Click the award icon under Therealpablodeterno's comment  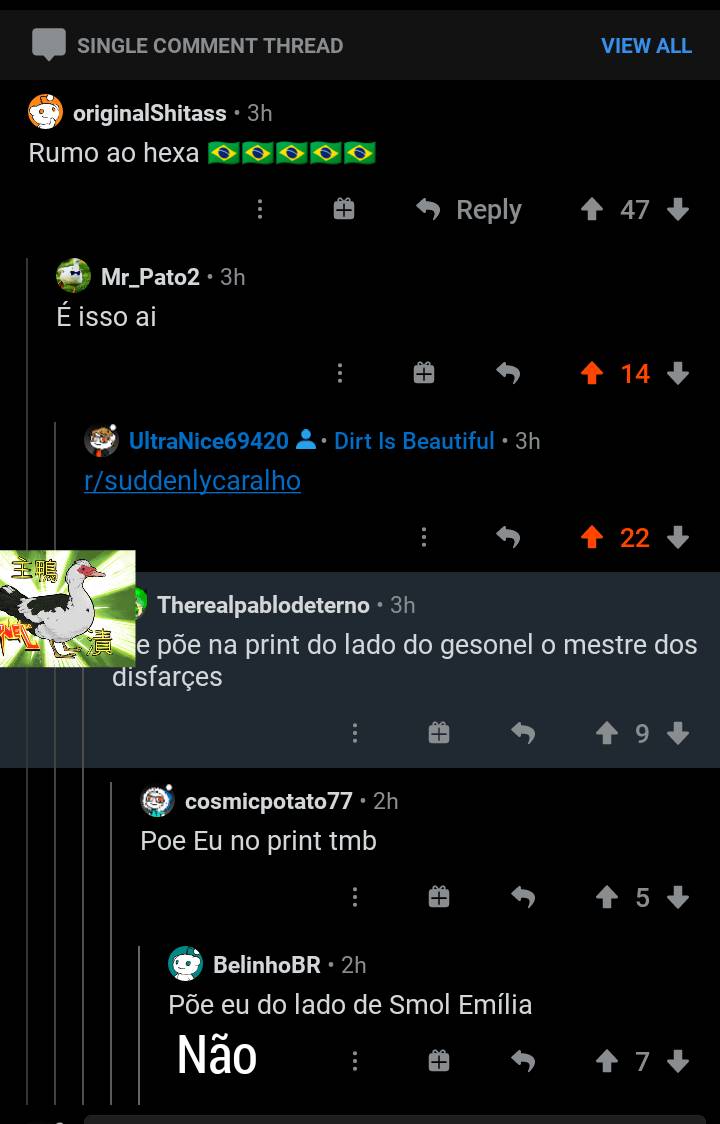coord(438,732)
